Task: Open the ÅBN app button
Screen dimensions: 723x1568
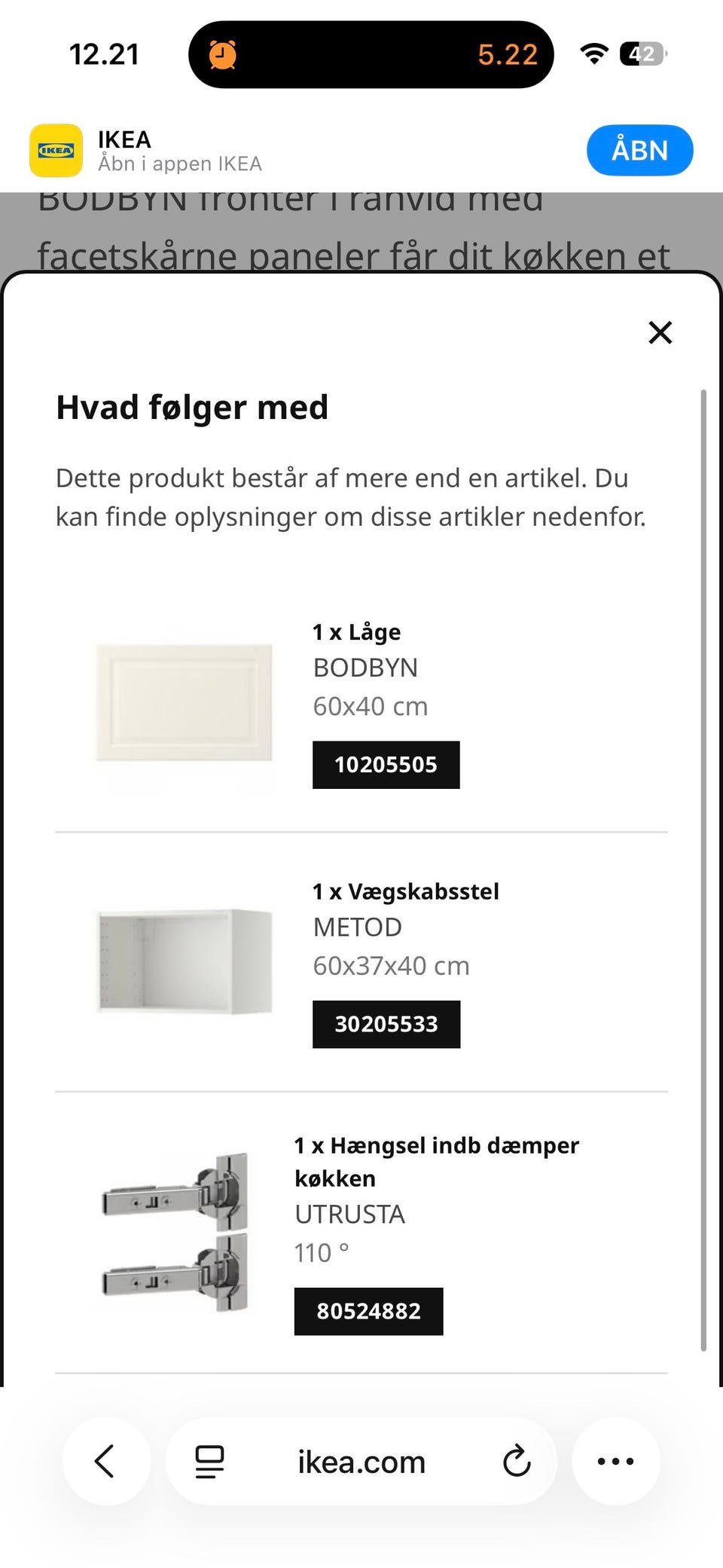Action: point(639,150)
